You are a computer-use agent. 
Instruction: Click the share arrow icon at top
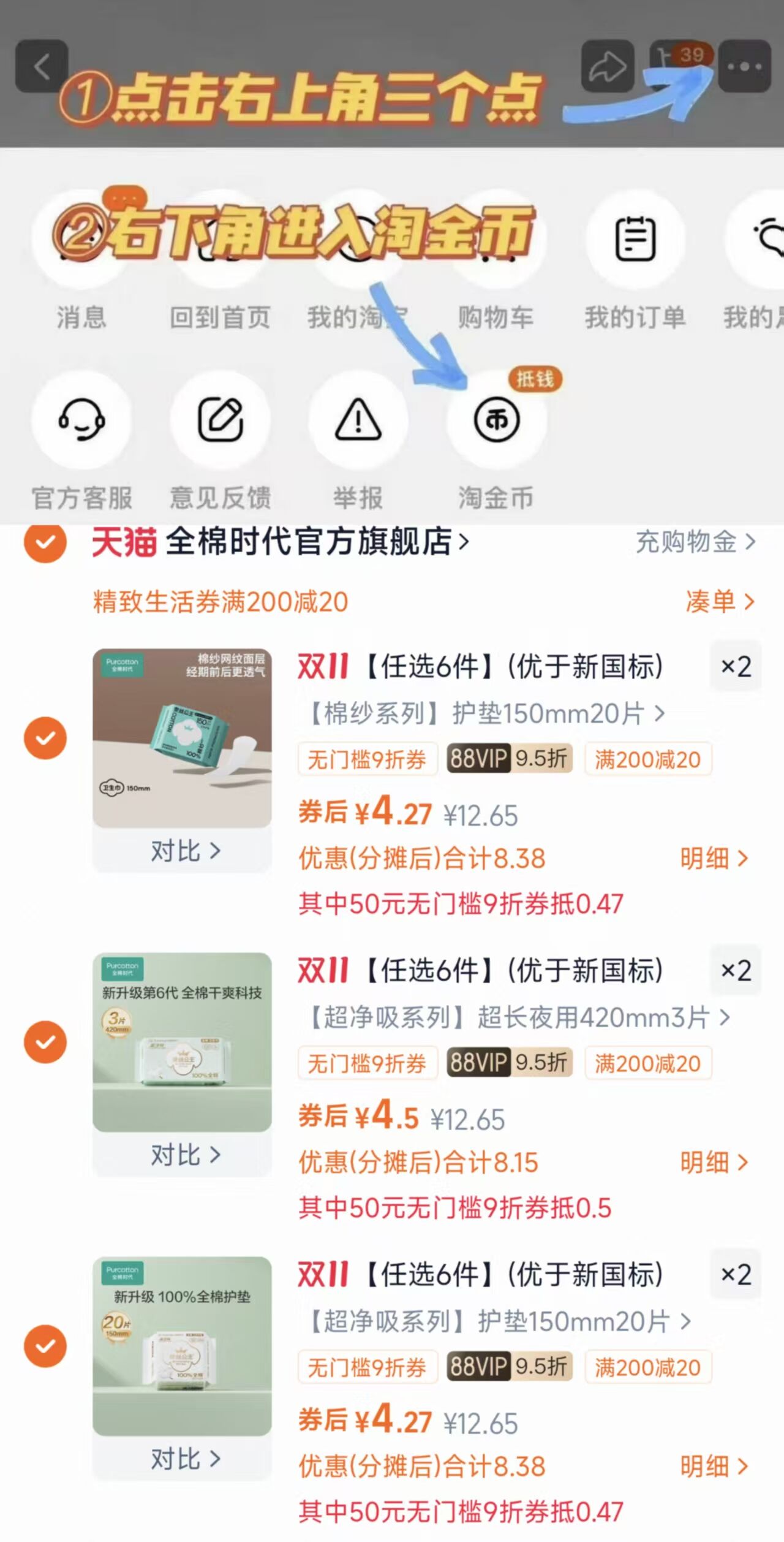pyautogui.click(x=608, y=66)
